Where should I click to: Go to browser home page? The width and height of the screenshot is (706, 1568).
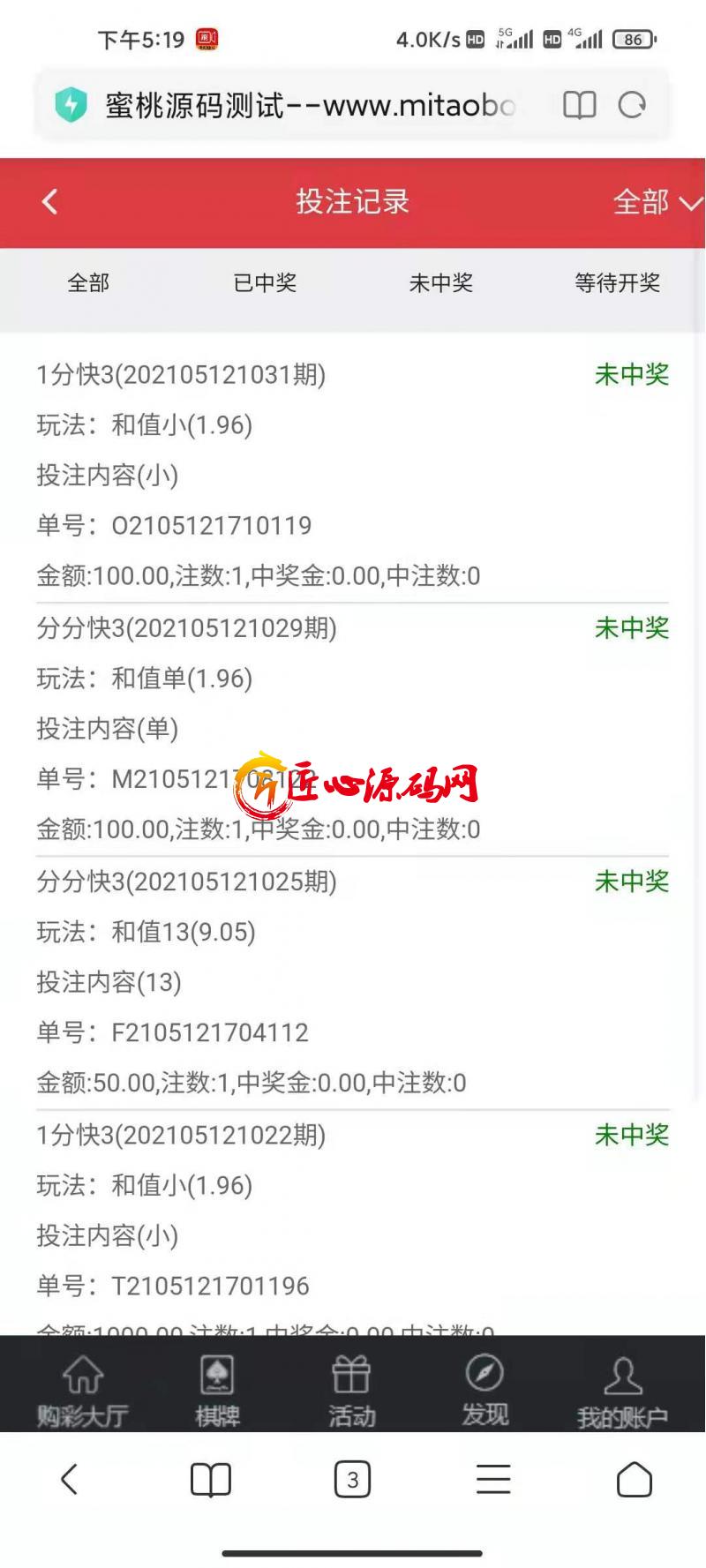(634, 1480)
